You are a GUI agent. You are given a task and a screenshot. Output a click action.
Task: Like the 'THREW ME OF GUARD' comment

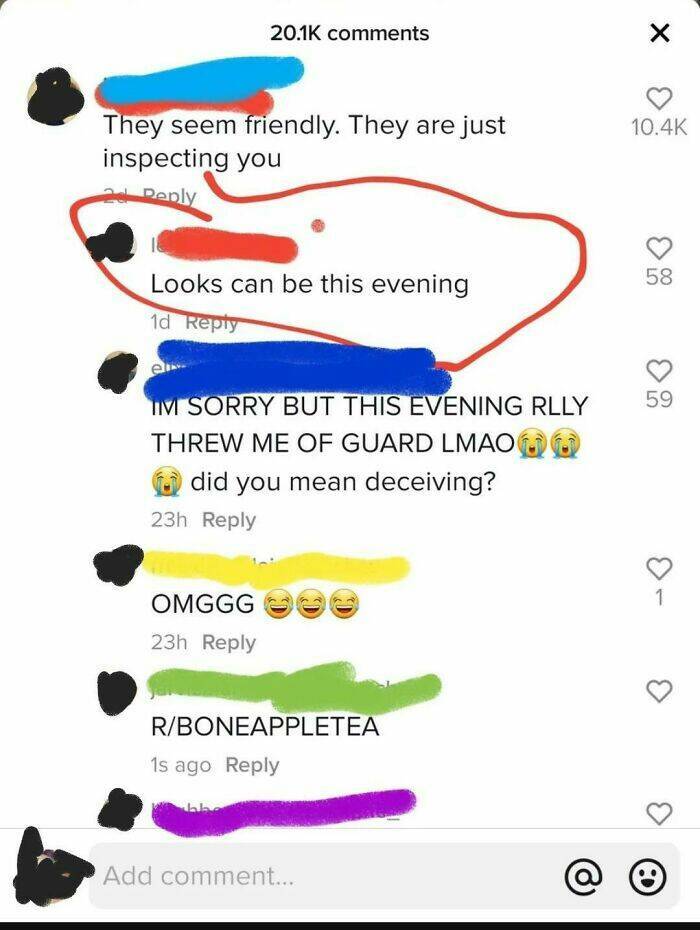tap(658, 370)
